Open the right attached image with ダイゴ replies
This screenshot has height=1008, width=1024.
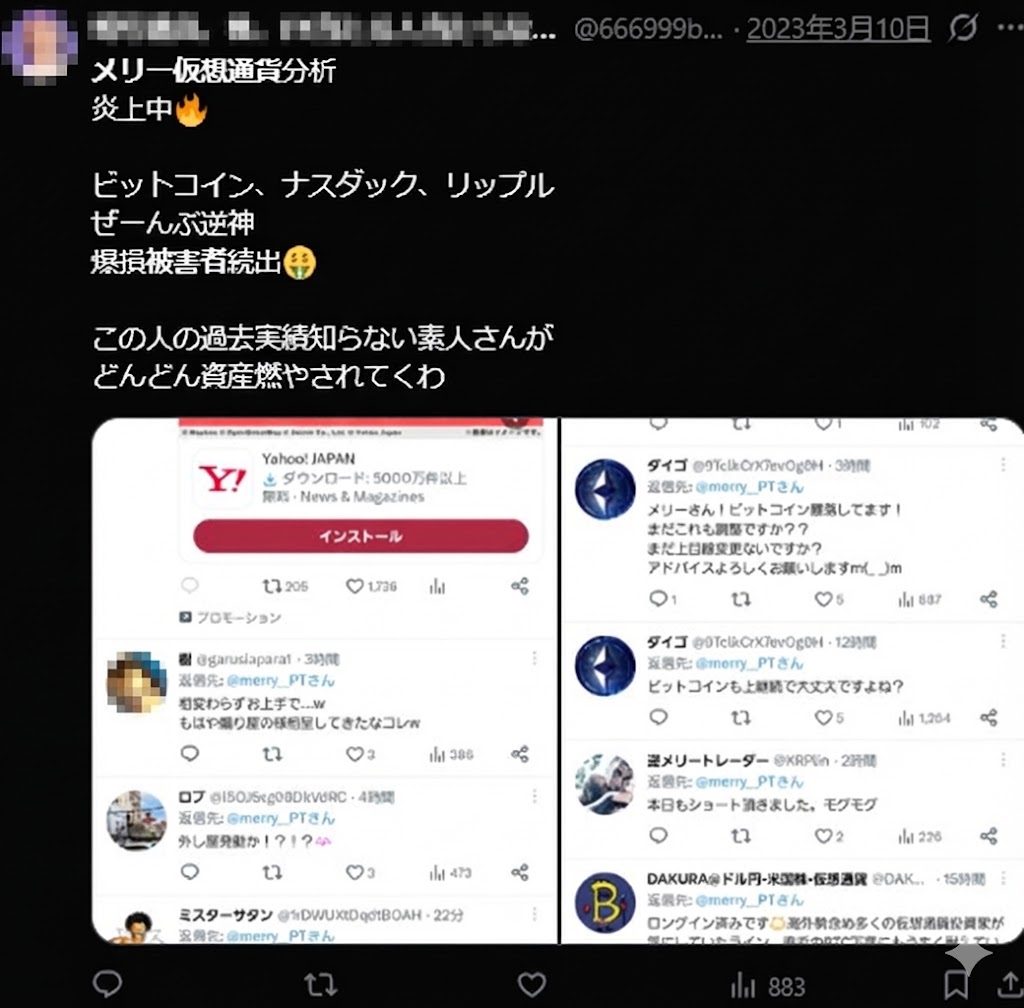[792, 680]
